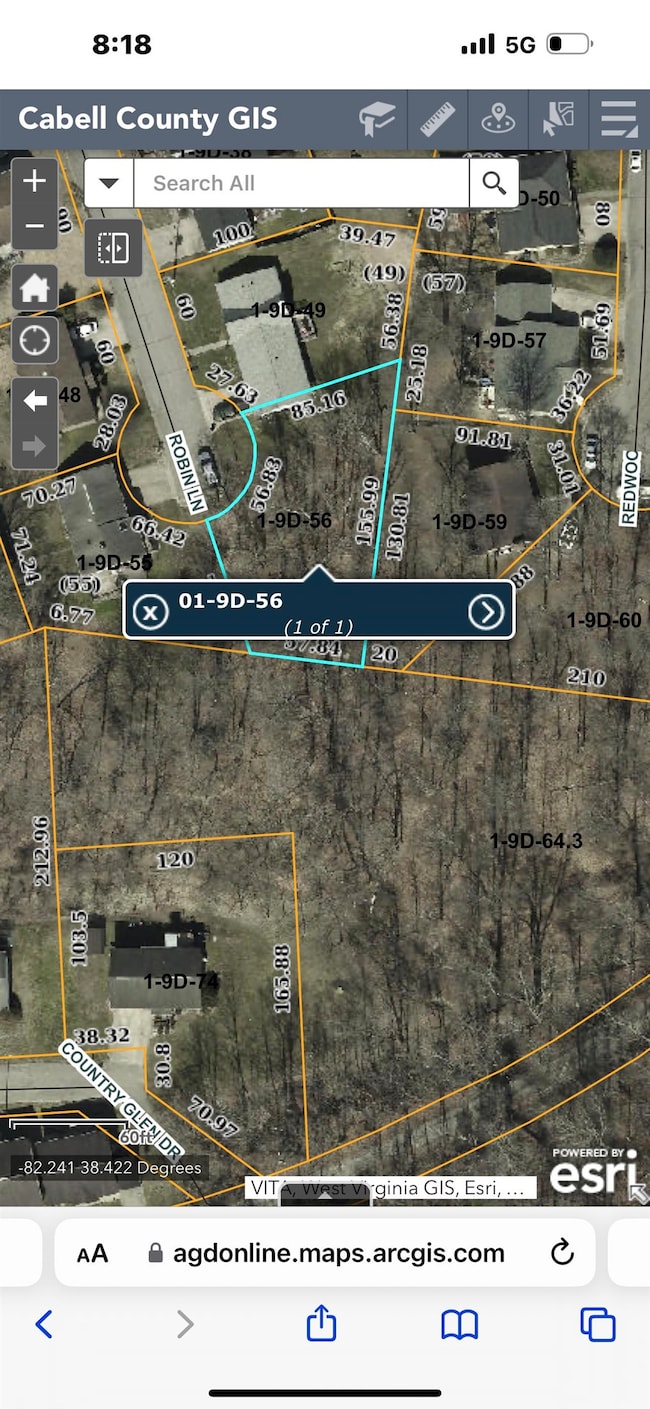Reload the page in Safari
The width and height of the screenshot is (650, 1409).
562,1252
